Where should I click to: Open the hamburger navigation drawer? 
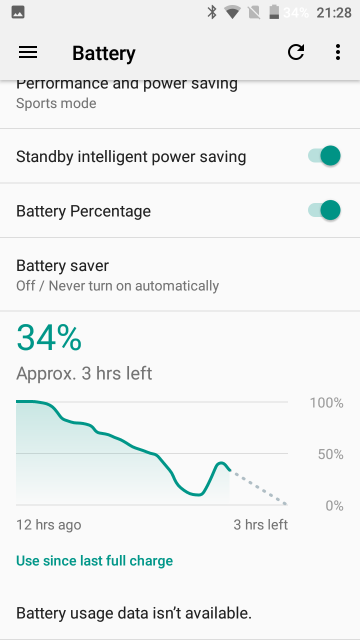(x=28, y=53)
